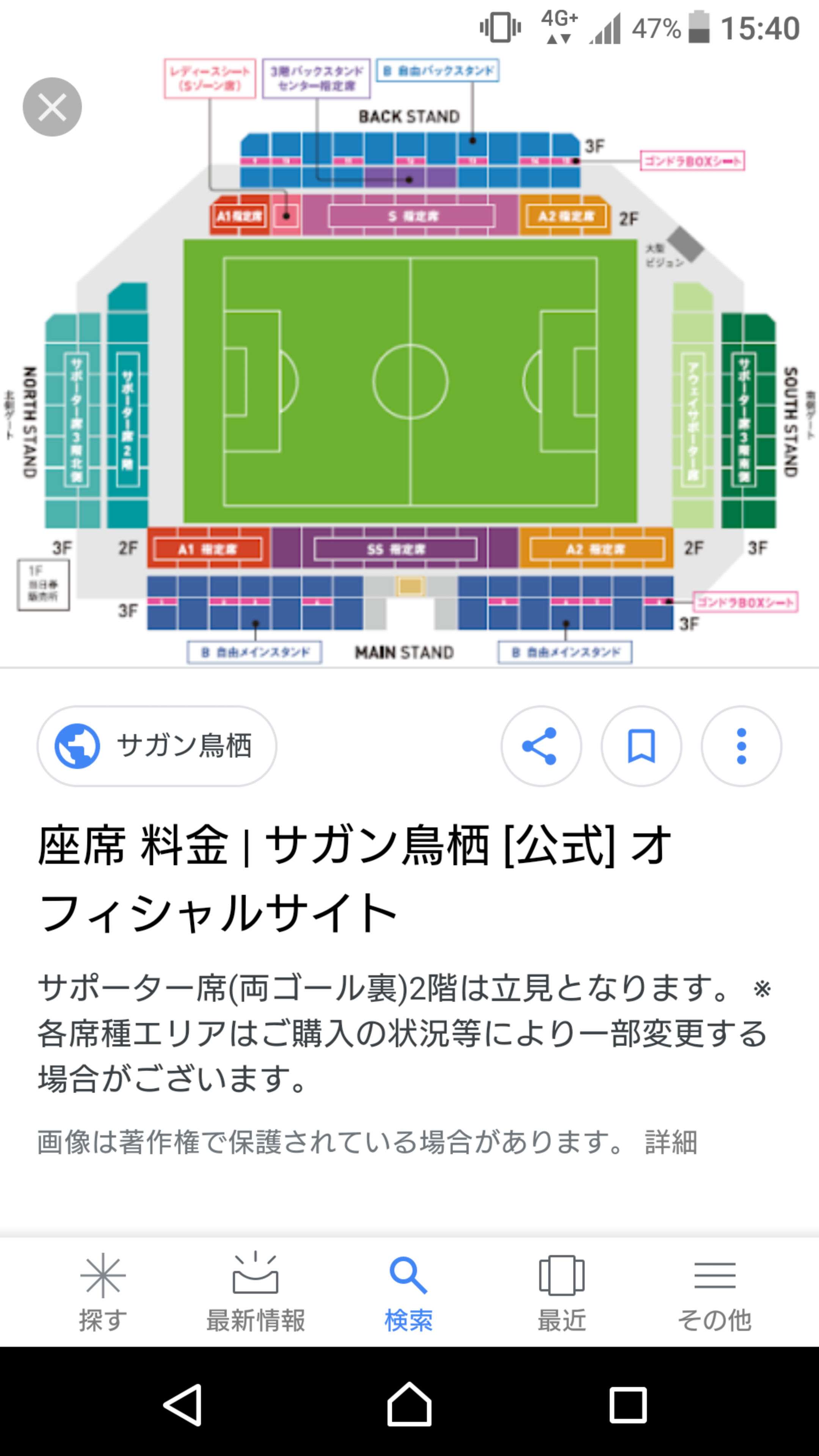Open the サガン鳥栖 website chip

click(157, 745)
